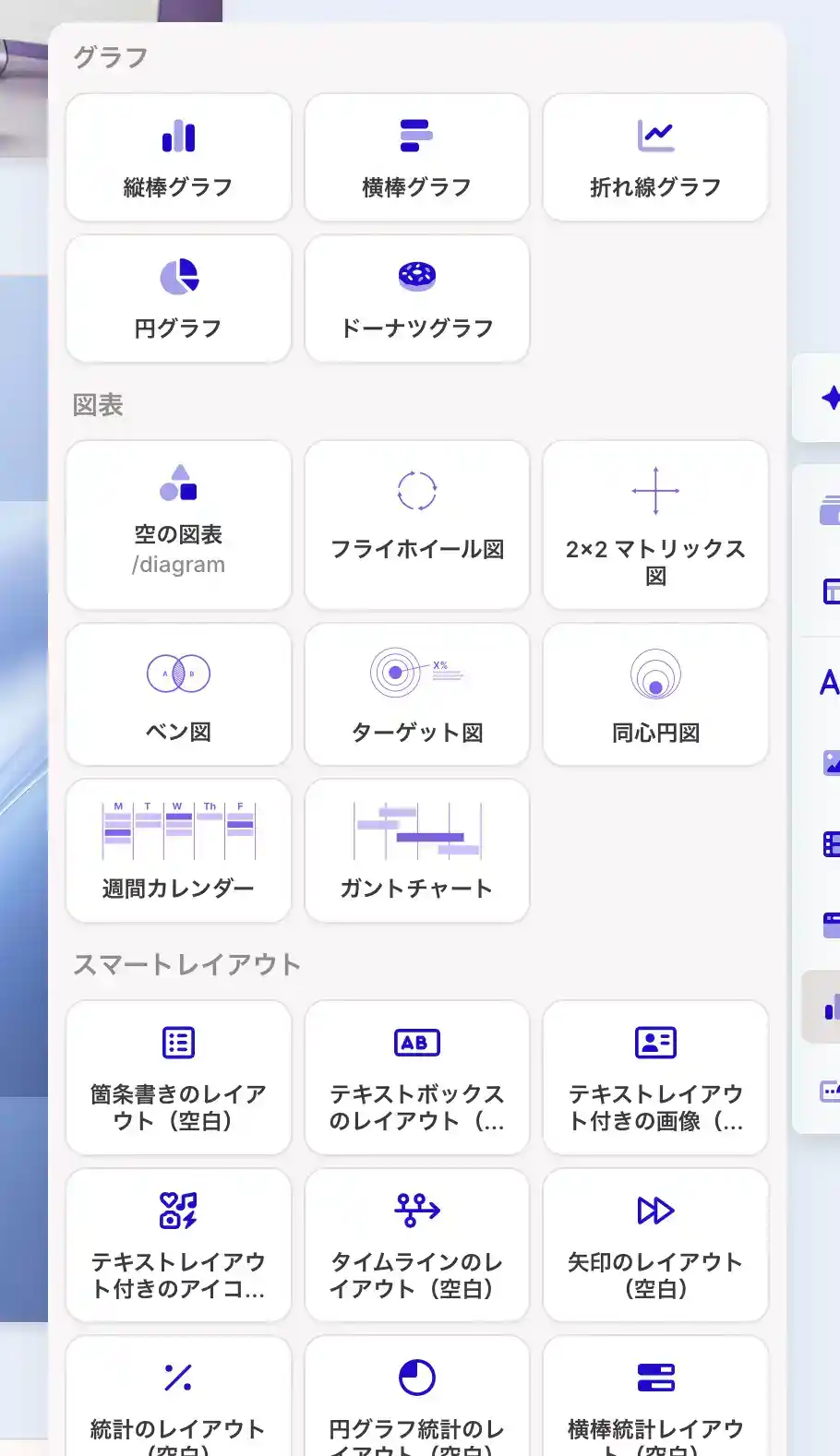Screen dimensions: 840x1456
Task: Pick the ドーナツグラフ option
Action: [x=417, y=299]
